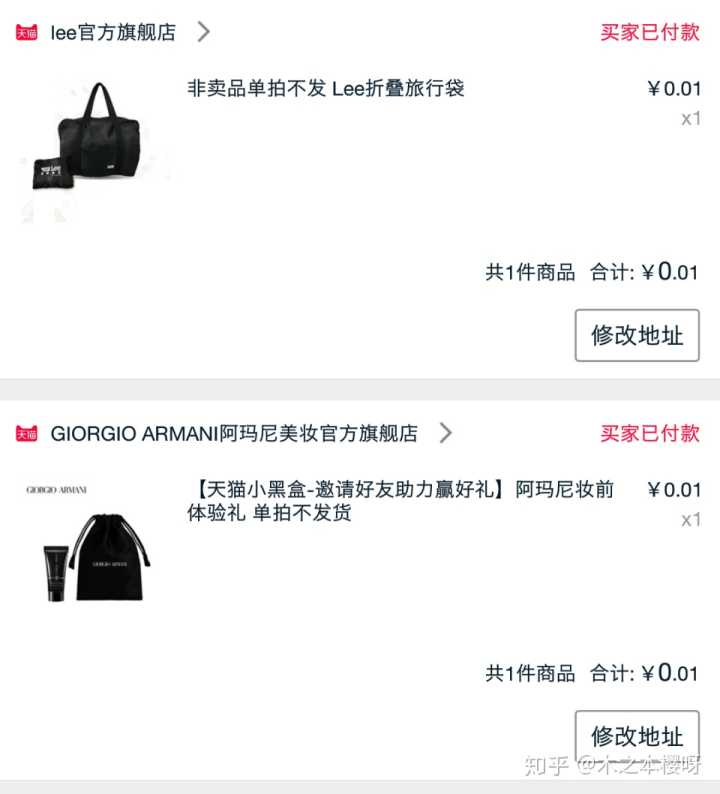Screen dimensions: 720x794
Task: Open the 阿玛尼妆前体验礼 order item
Action: point(400,501)
